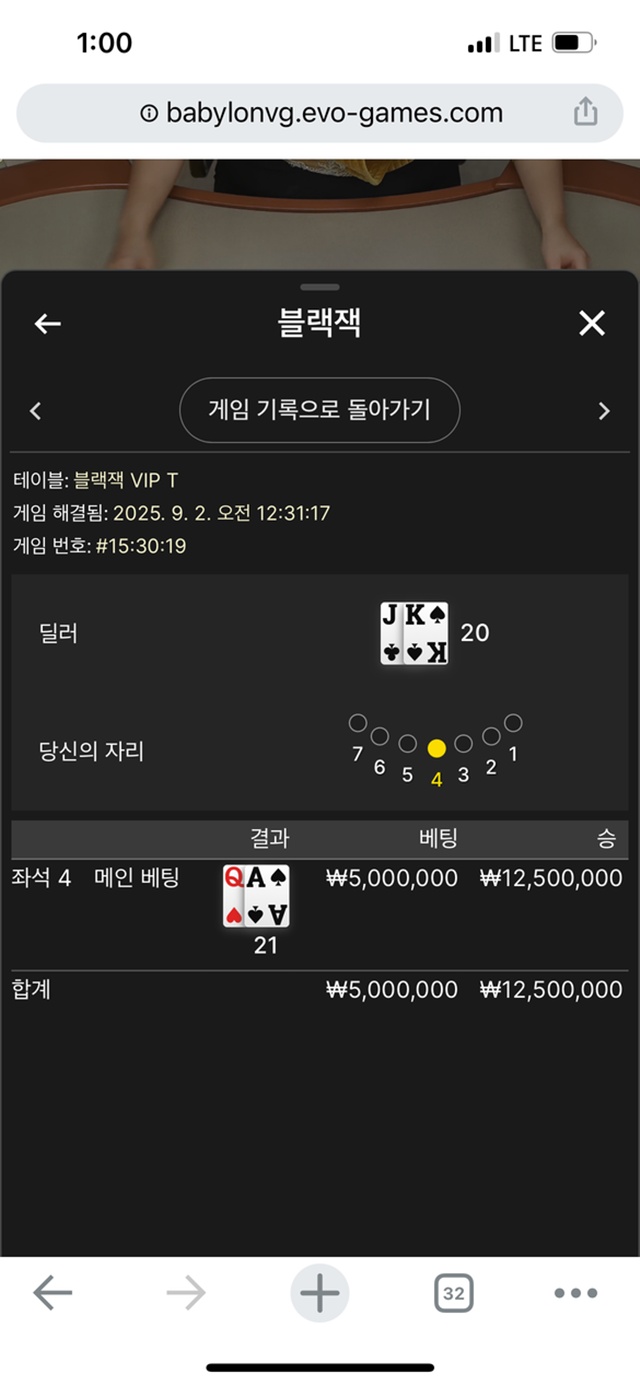Navigate back in the browser toolbar
Screen dimensions: 640x1385
[52, 1293]
